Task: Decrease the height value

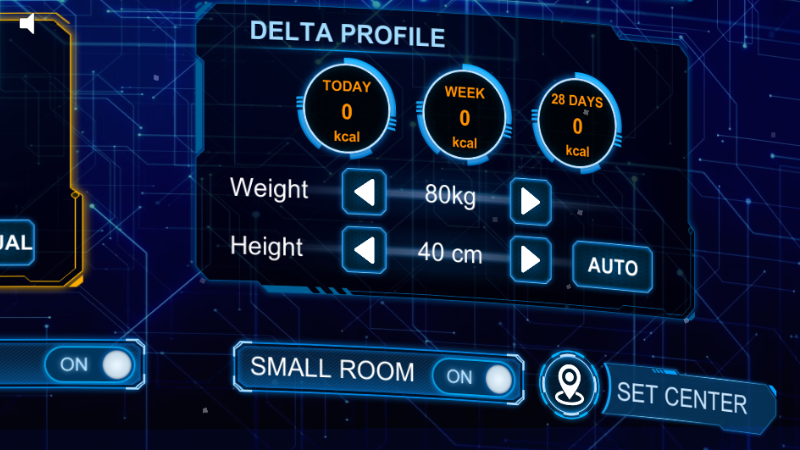Action: [364, 249]
